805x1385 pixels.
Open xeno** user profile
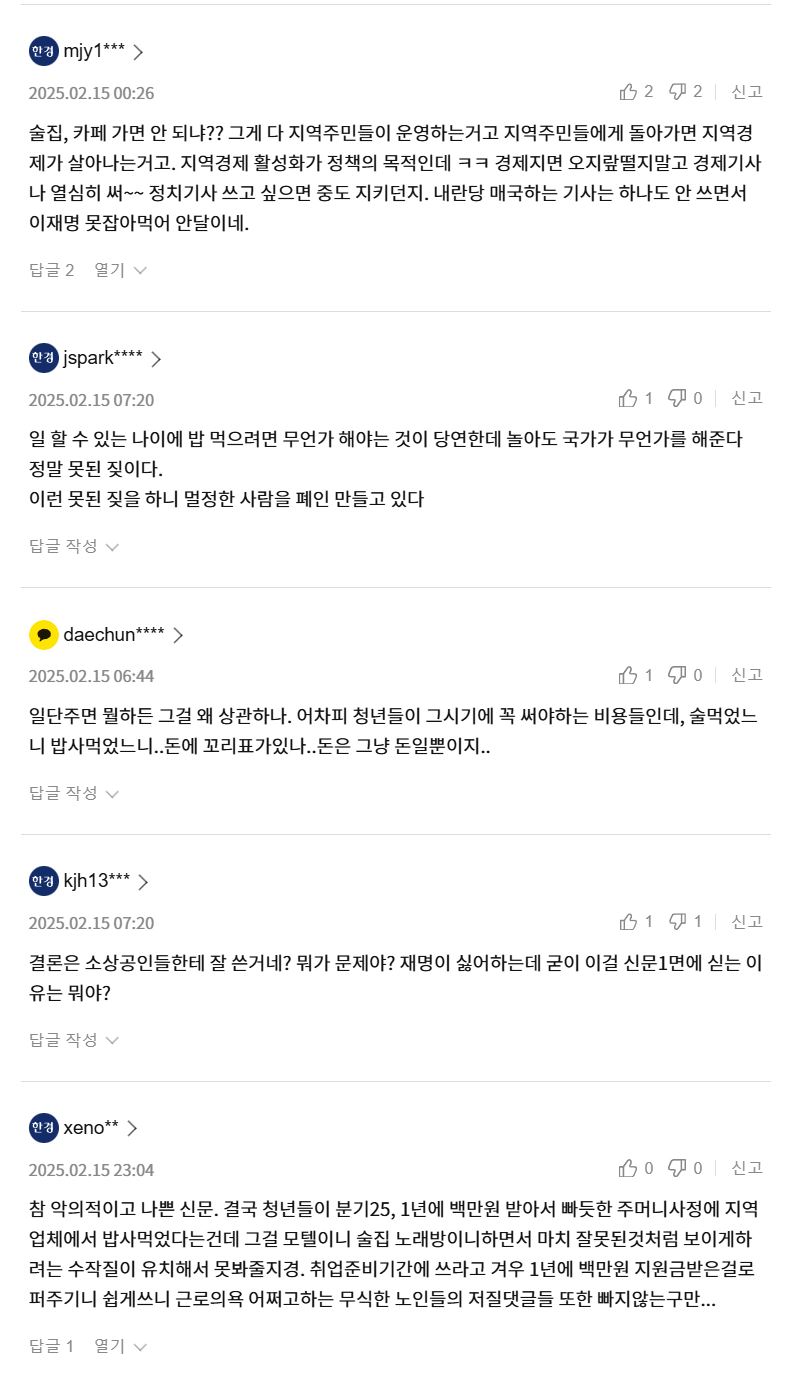point(91,1128)
